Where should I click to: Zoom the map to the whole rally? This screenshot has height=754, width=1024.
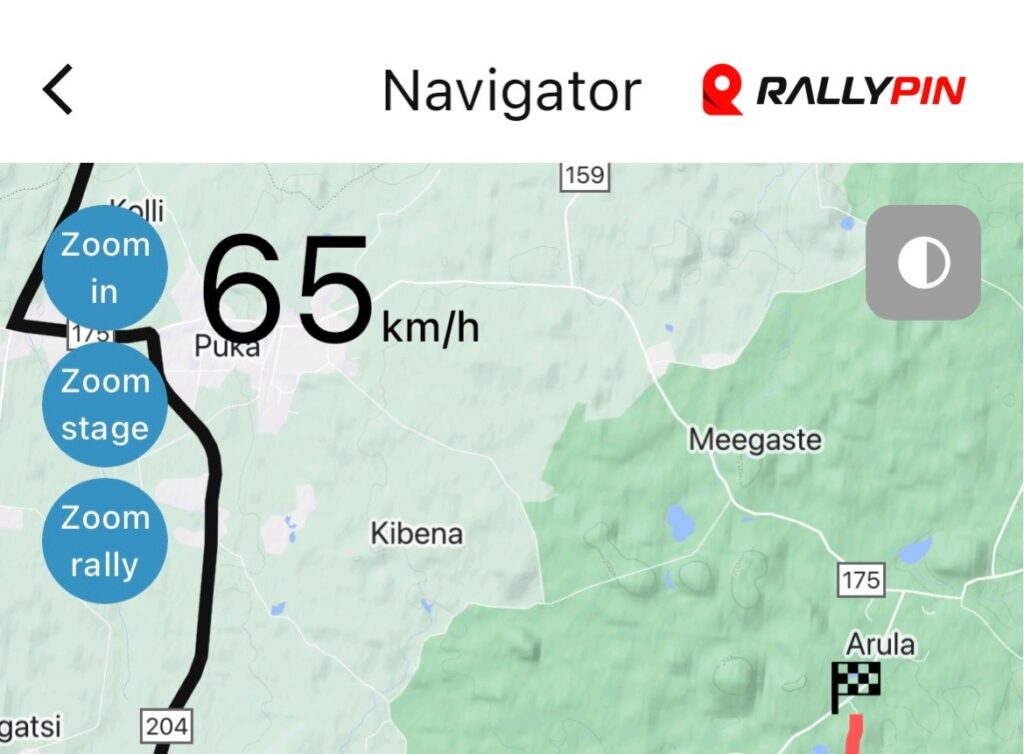(x=104, y=541)
